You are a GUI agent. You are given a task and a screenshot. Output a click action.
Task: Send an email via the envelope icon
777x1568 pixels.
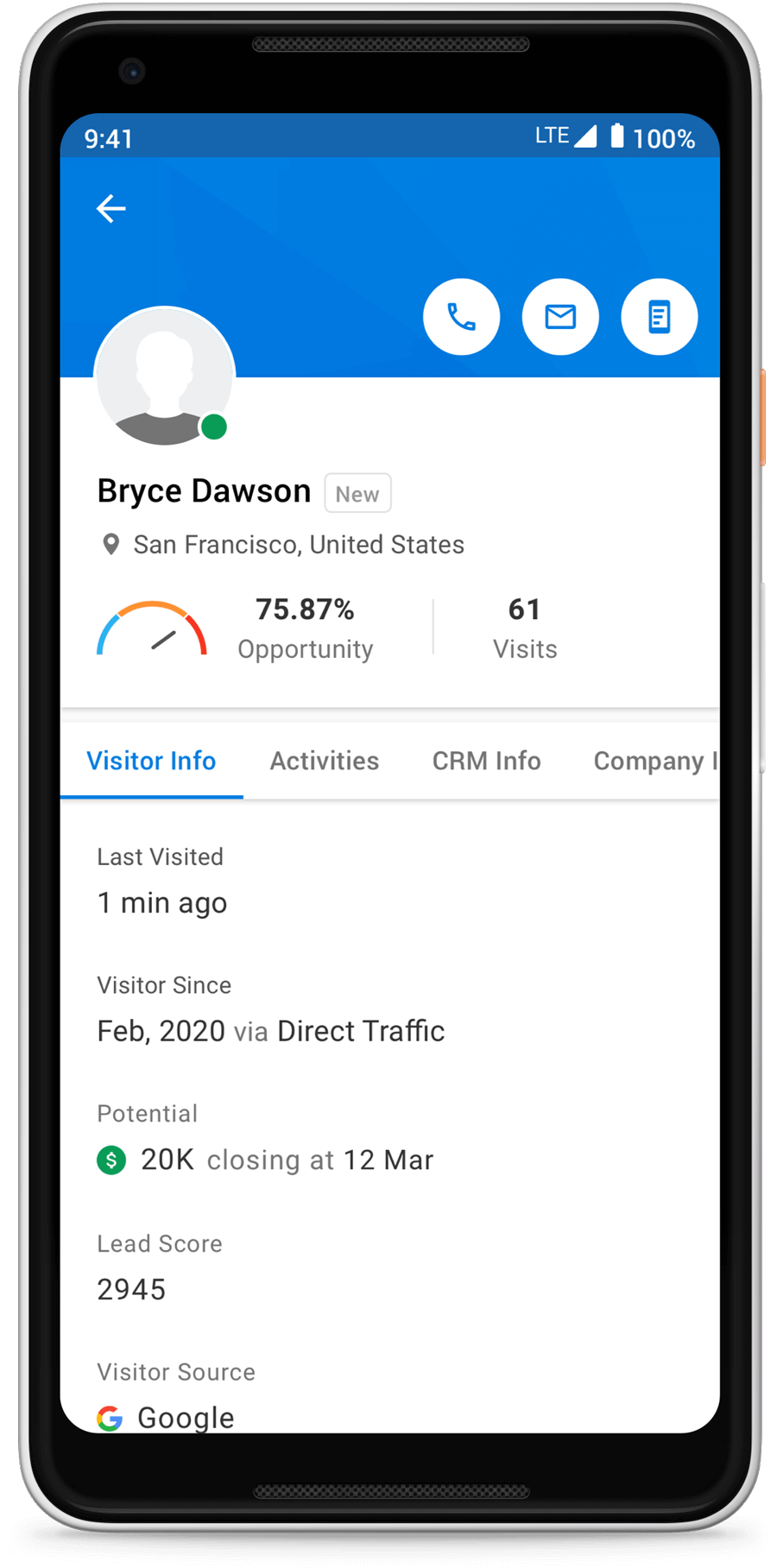point(560,317)
